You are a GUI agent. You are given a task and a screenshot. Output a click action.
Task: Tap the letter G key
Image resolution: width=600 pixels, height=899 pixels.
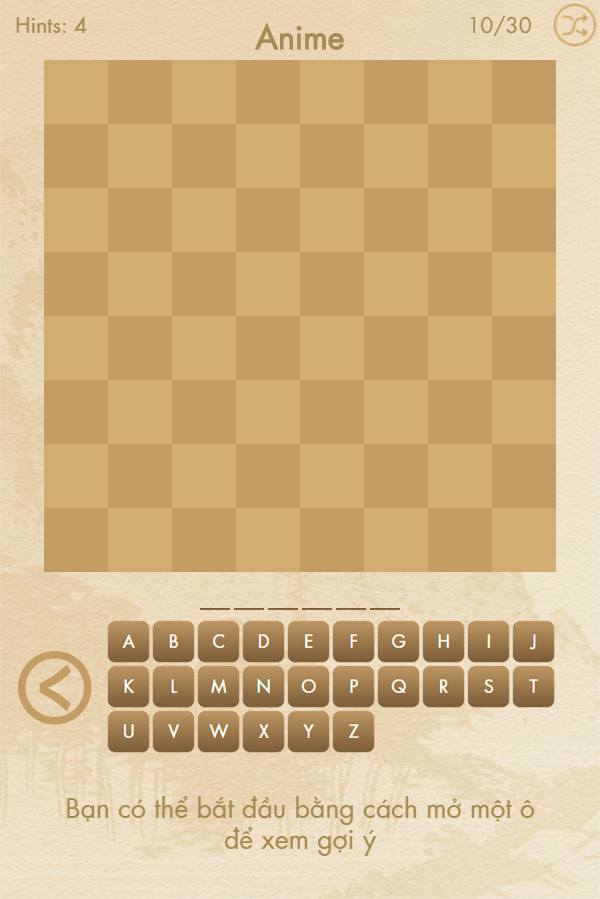coord(399,642)
